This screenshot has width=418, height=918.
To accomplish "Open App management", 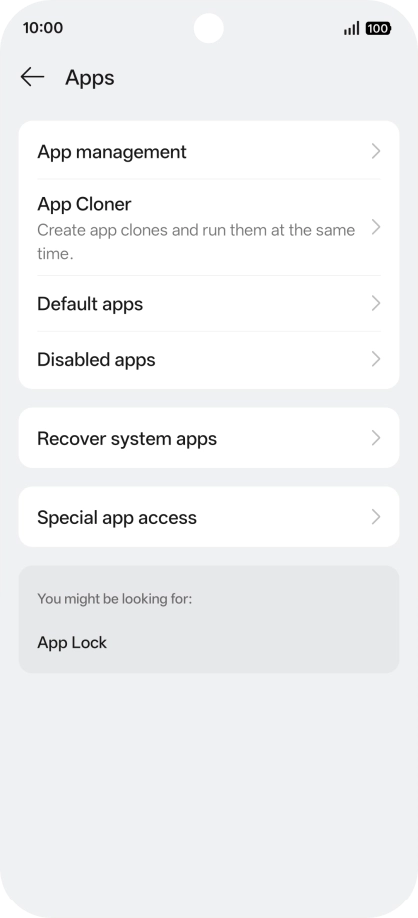I will point(209,151).
